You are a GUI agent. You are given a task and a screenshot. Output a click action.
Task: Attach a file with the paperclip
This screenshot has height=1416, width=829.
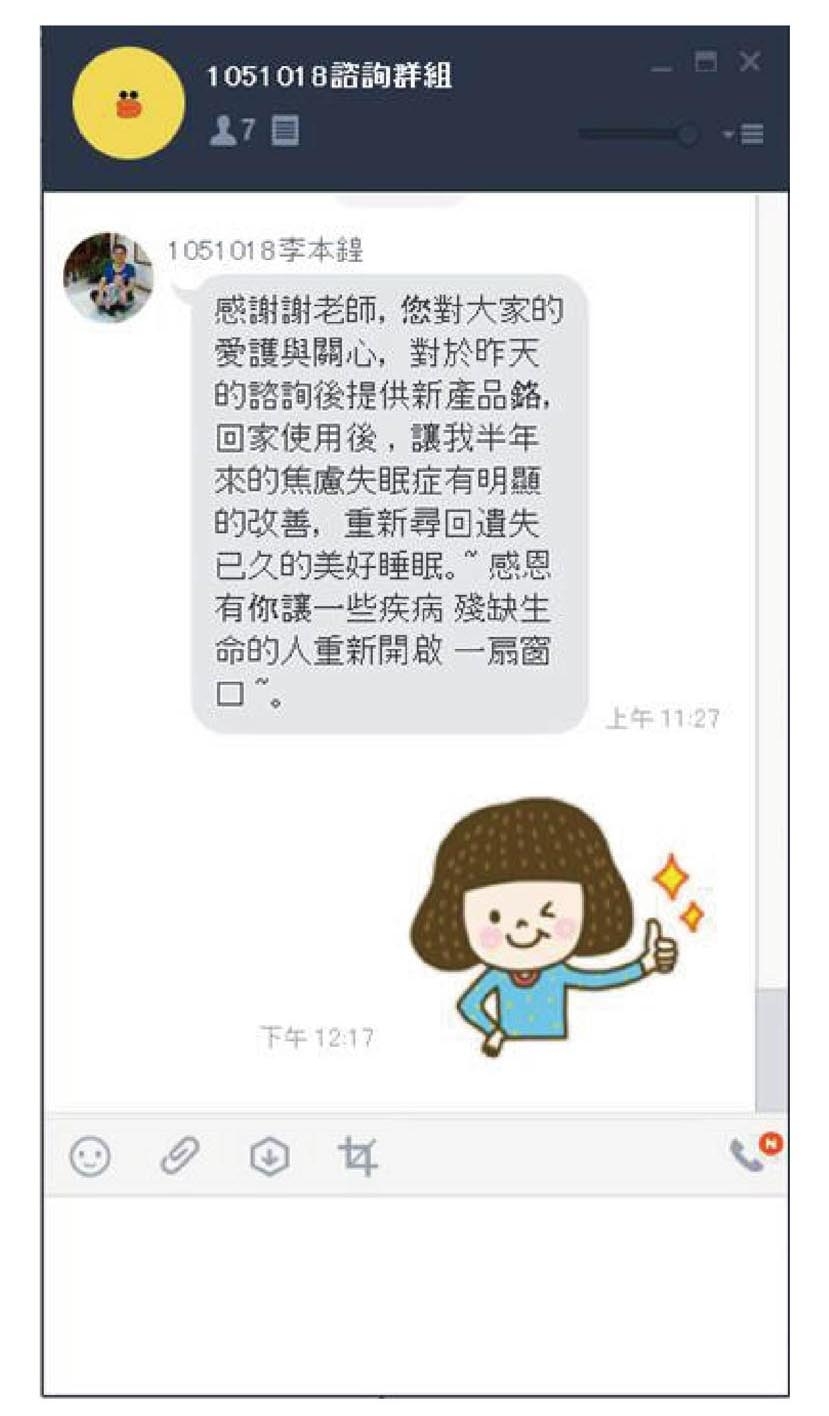tap(178, 1158)
